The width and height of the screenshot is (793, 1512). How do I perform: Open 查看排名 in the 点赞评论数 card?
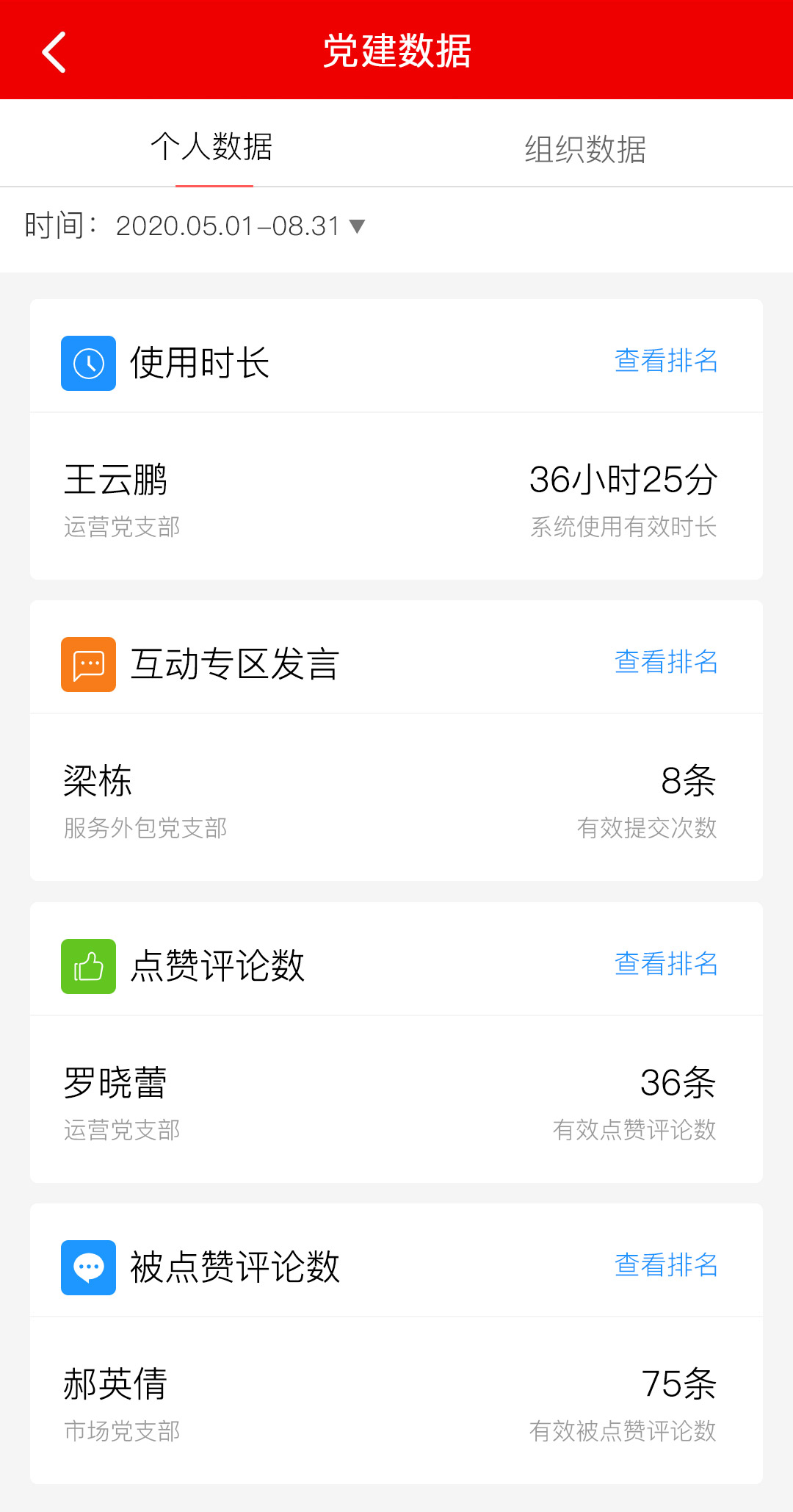pyautogui.click(x=665, y=964)
